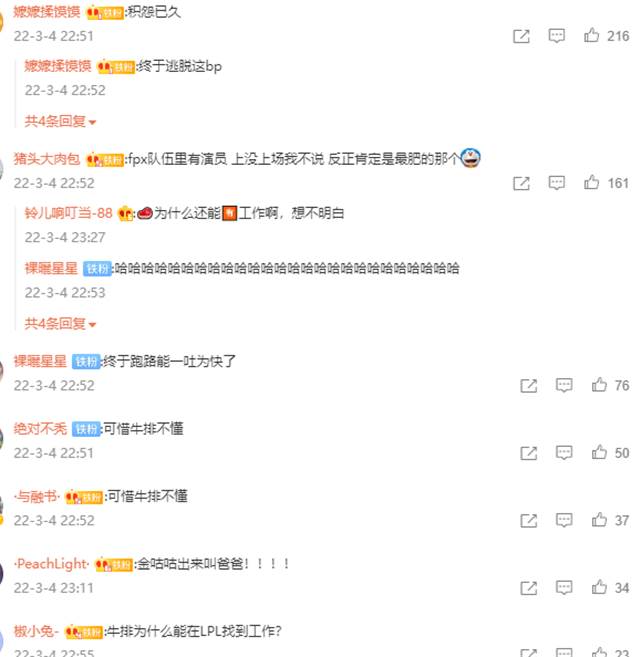Share the comment 积怨已久
The image size is (640, 657).
521,36
